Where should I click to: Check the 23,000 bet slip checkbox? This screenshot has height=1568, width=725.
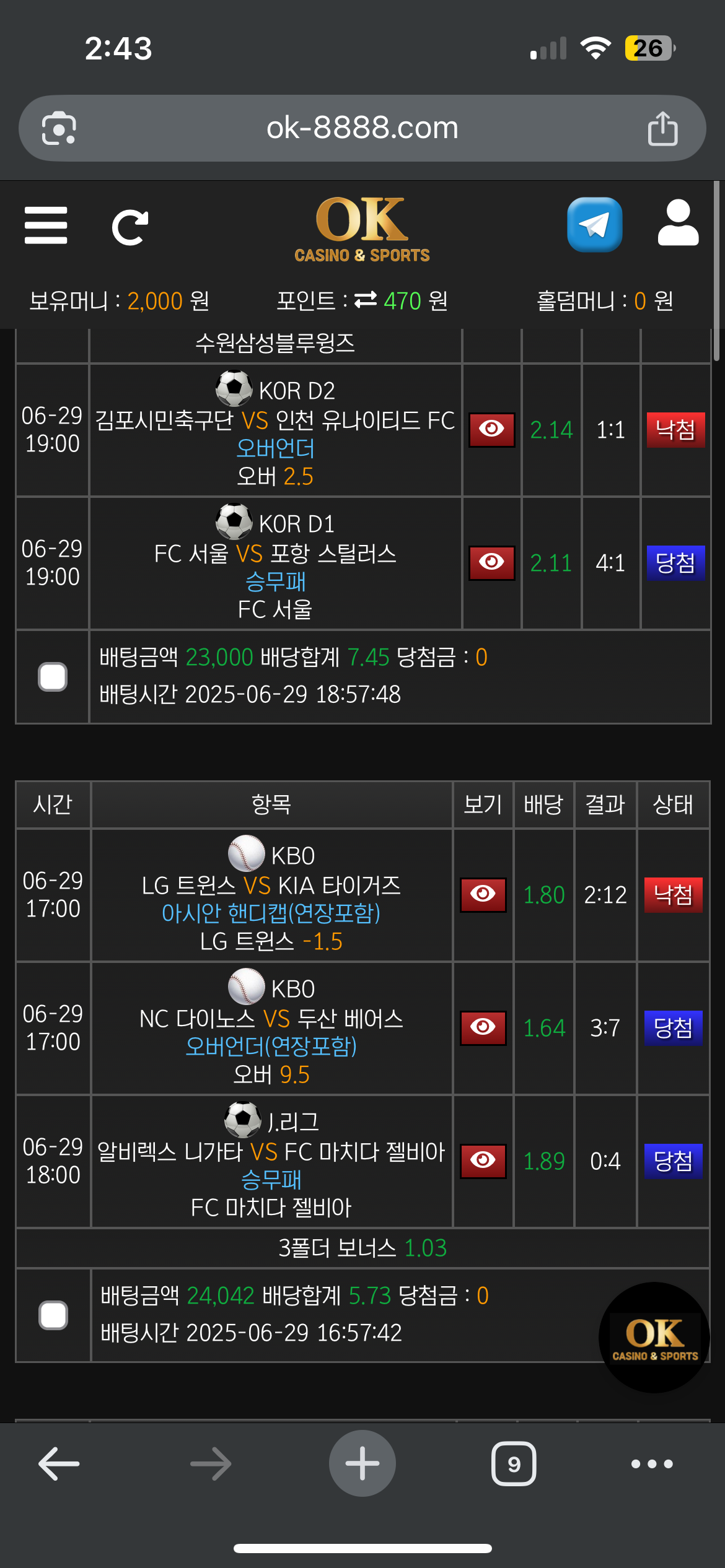pyautogui.click(x=53, y=677)
